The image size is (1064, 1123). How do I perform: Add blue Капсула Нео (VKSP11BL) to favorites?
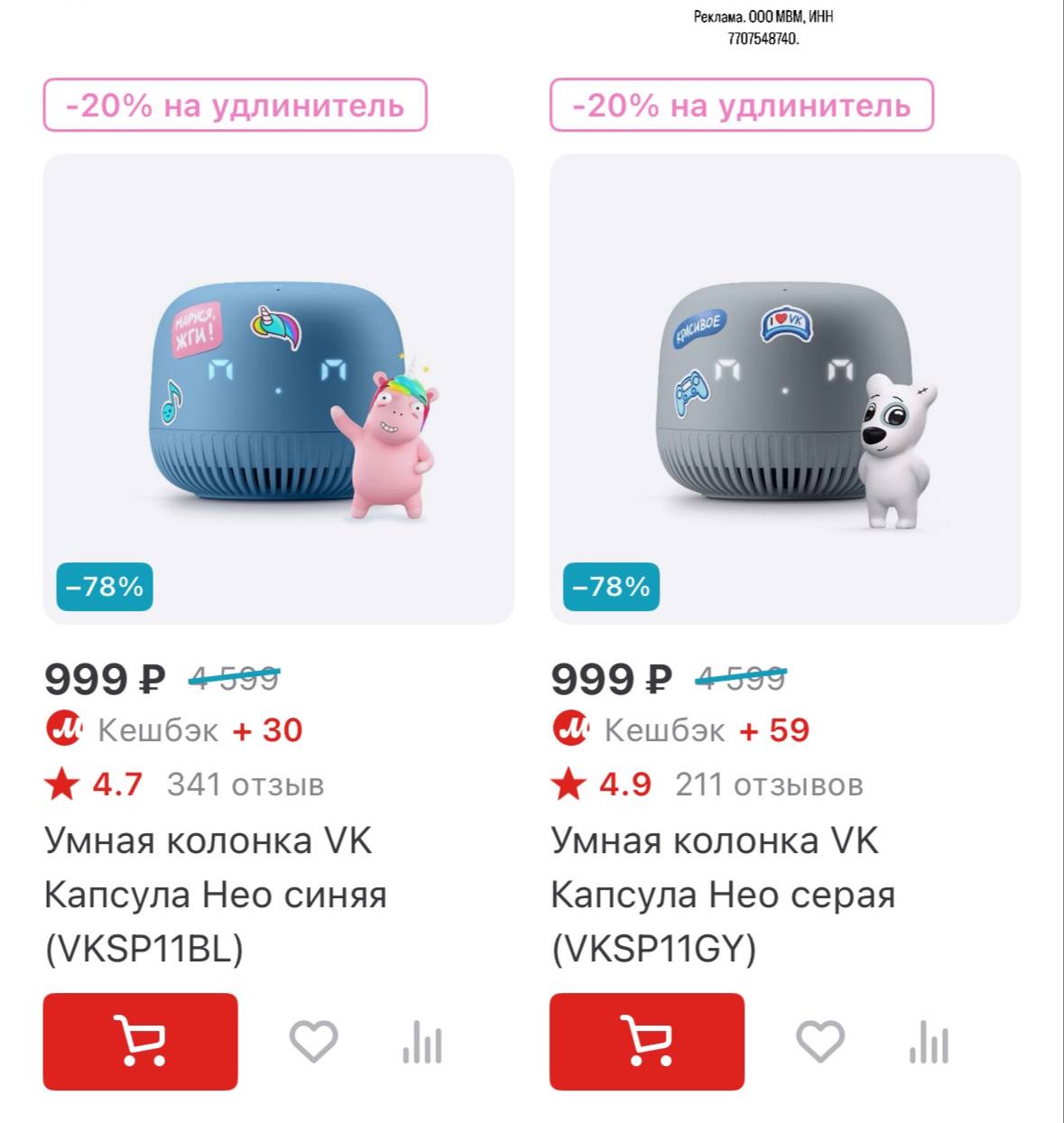click(x=313, y=1042)
